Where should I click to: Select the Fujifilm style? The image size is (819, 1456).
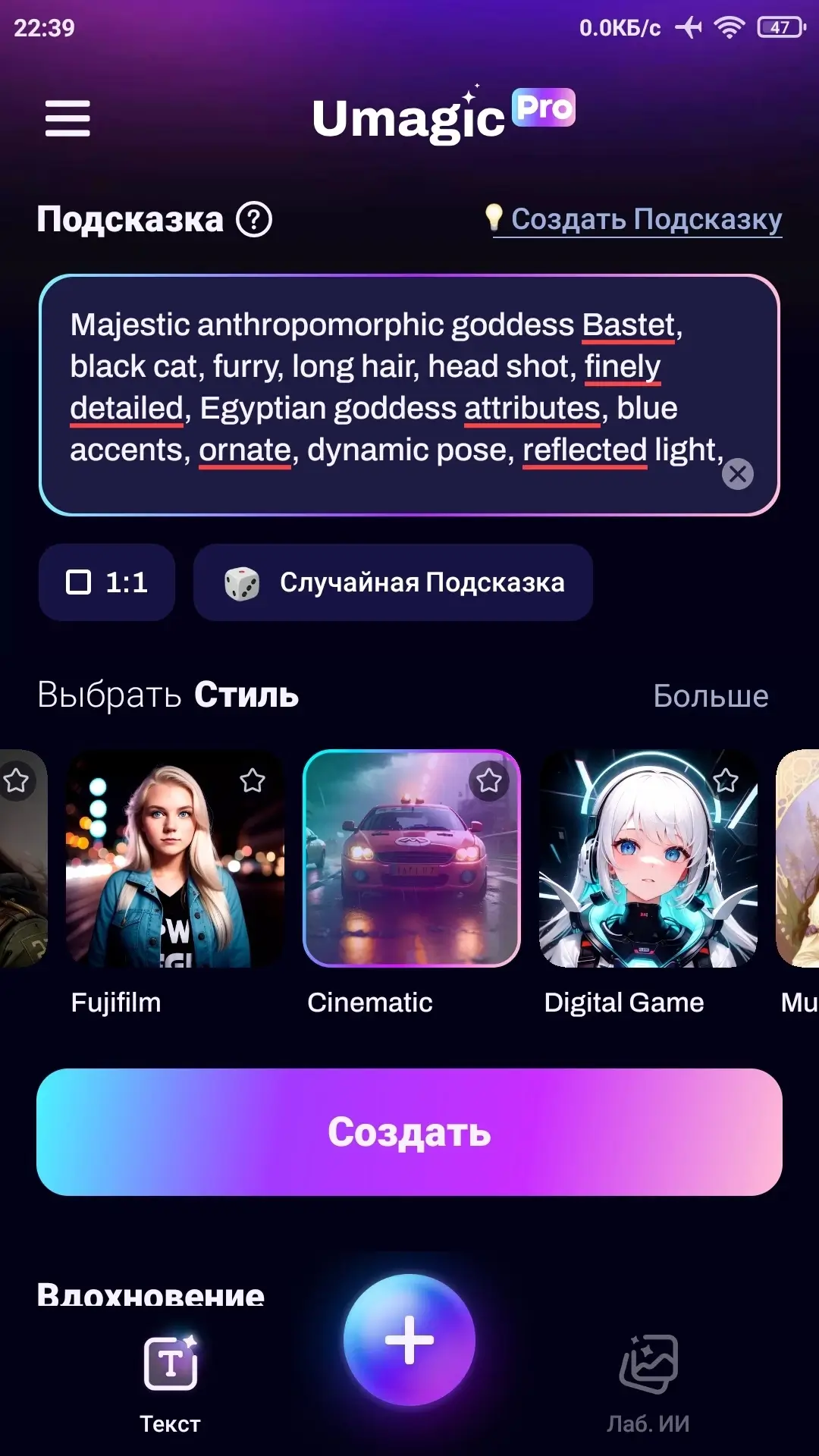(175, 858)
